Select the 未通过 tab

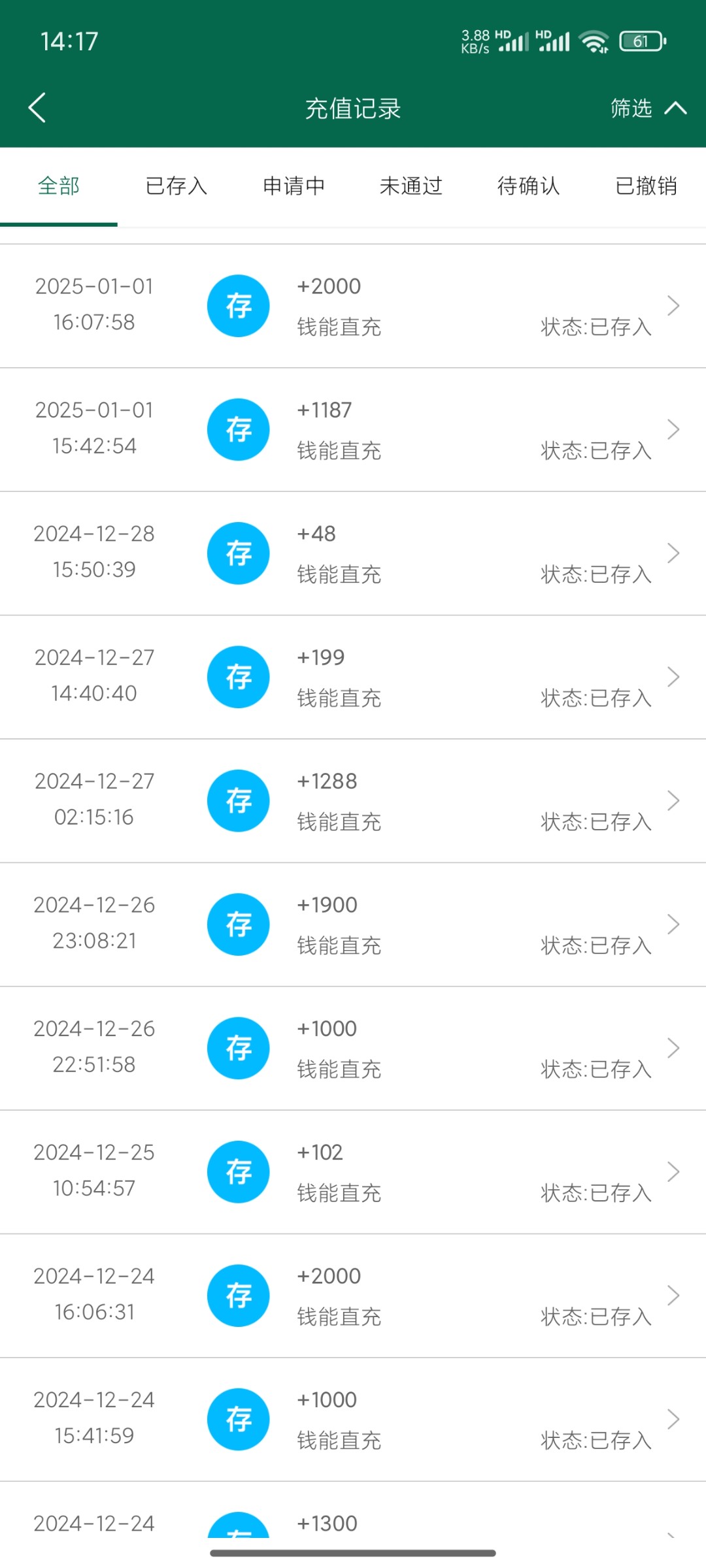pyautogui.click(x=411, y=186)
